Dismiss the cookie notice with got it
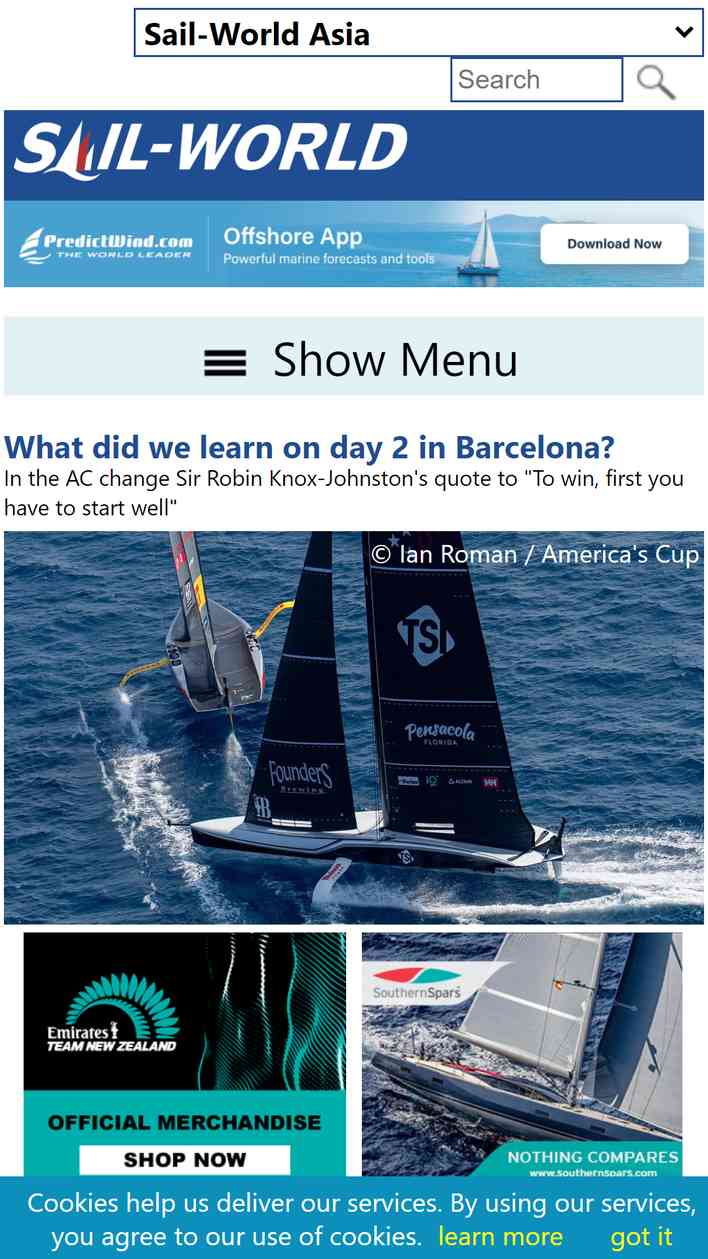Image resolution: width=708 pixels, height=1259 pixels. [x=642, y=1237]
